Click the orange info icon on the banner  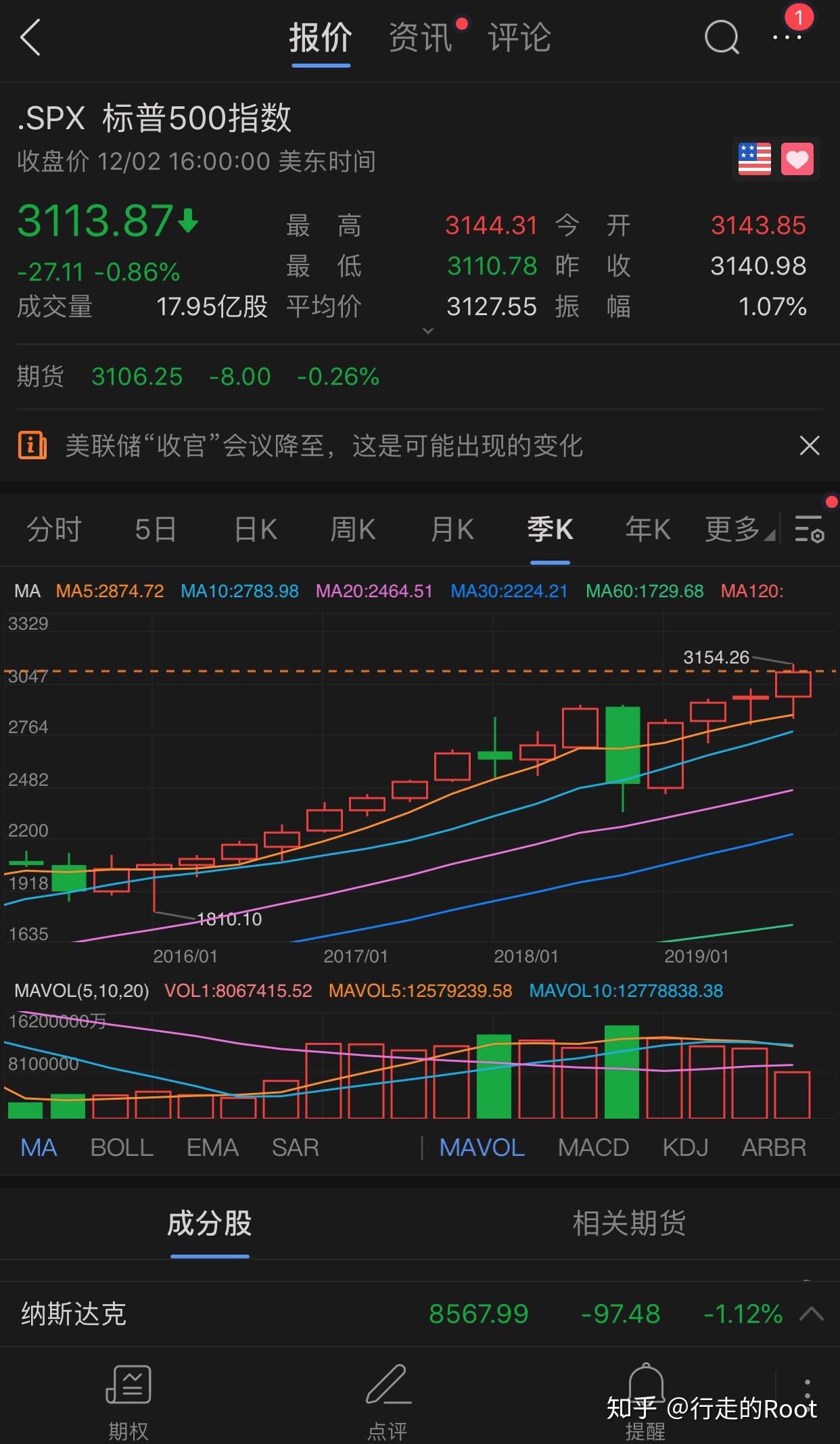[x=32, y=446]
